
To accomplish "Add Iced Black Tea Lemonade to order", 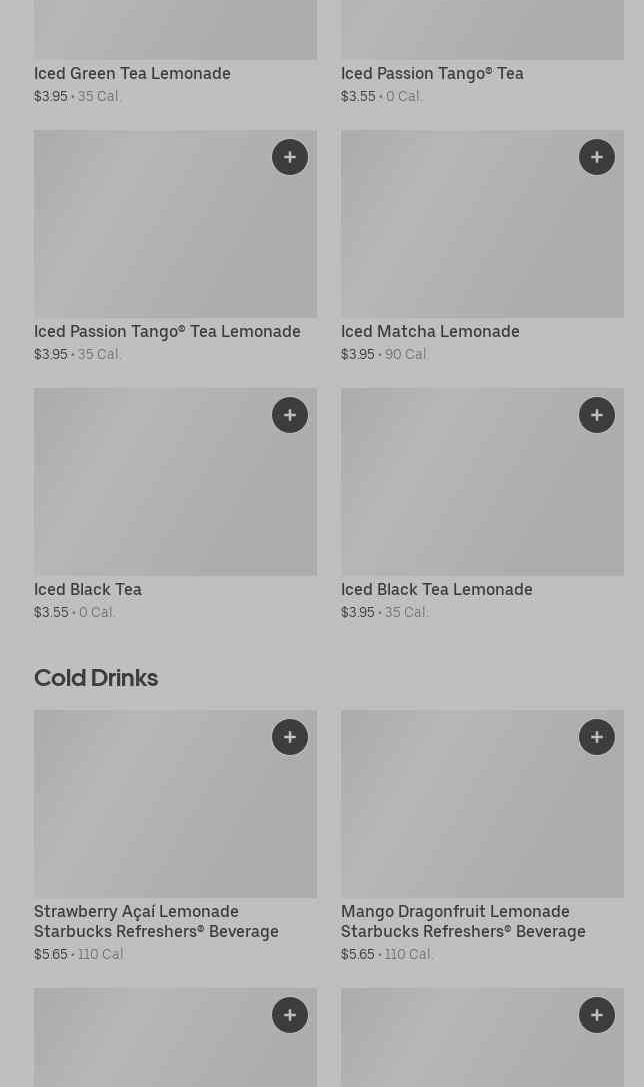I will 597,415.
